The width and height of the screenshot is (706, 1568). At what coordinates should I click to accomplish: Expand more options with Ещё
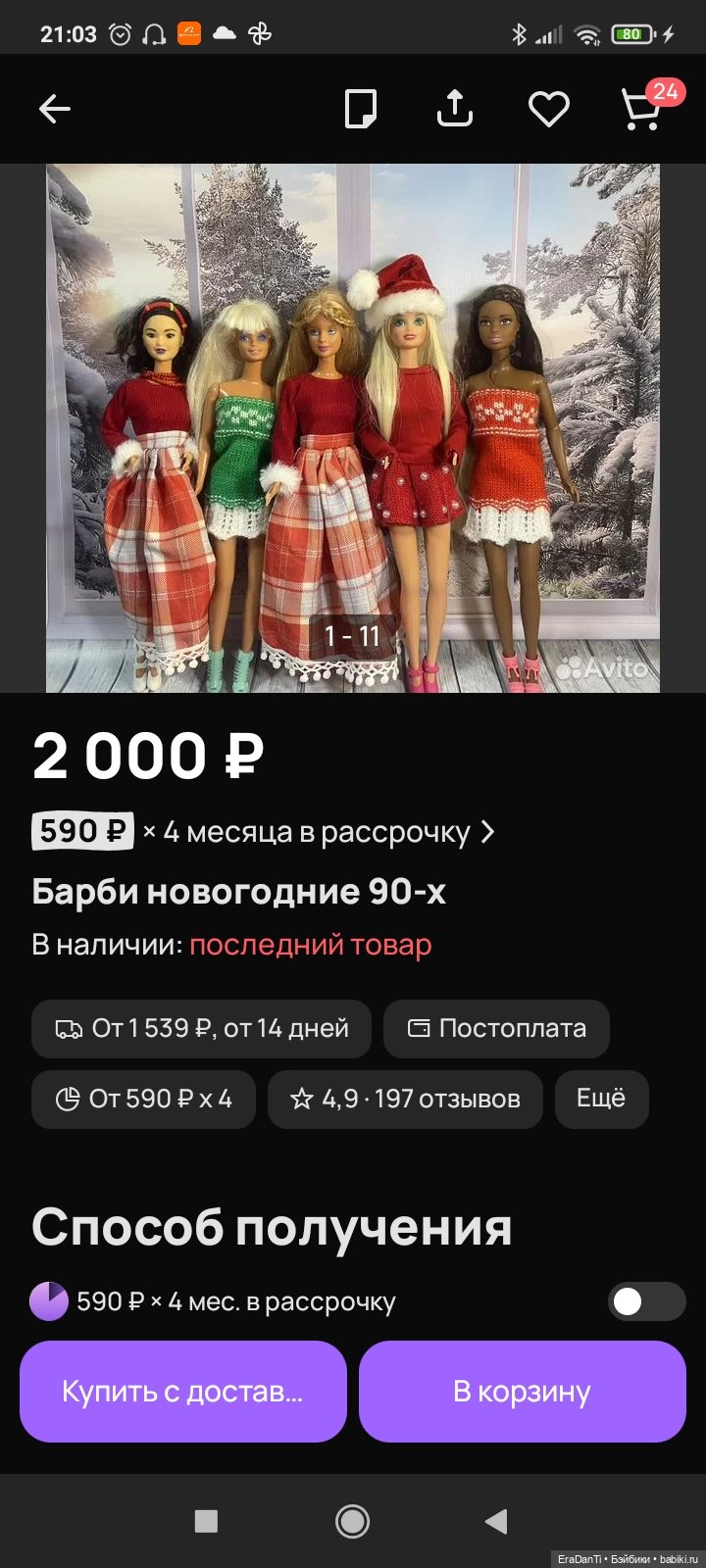601,1099
